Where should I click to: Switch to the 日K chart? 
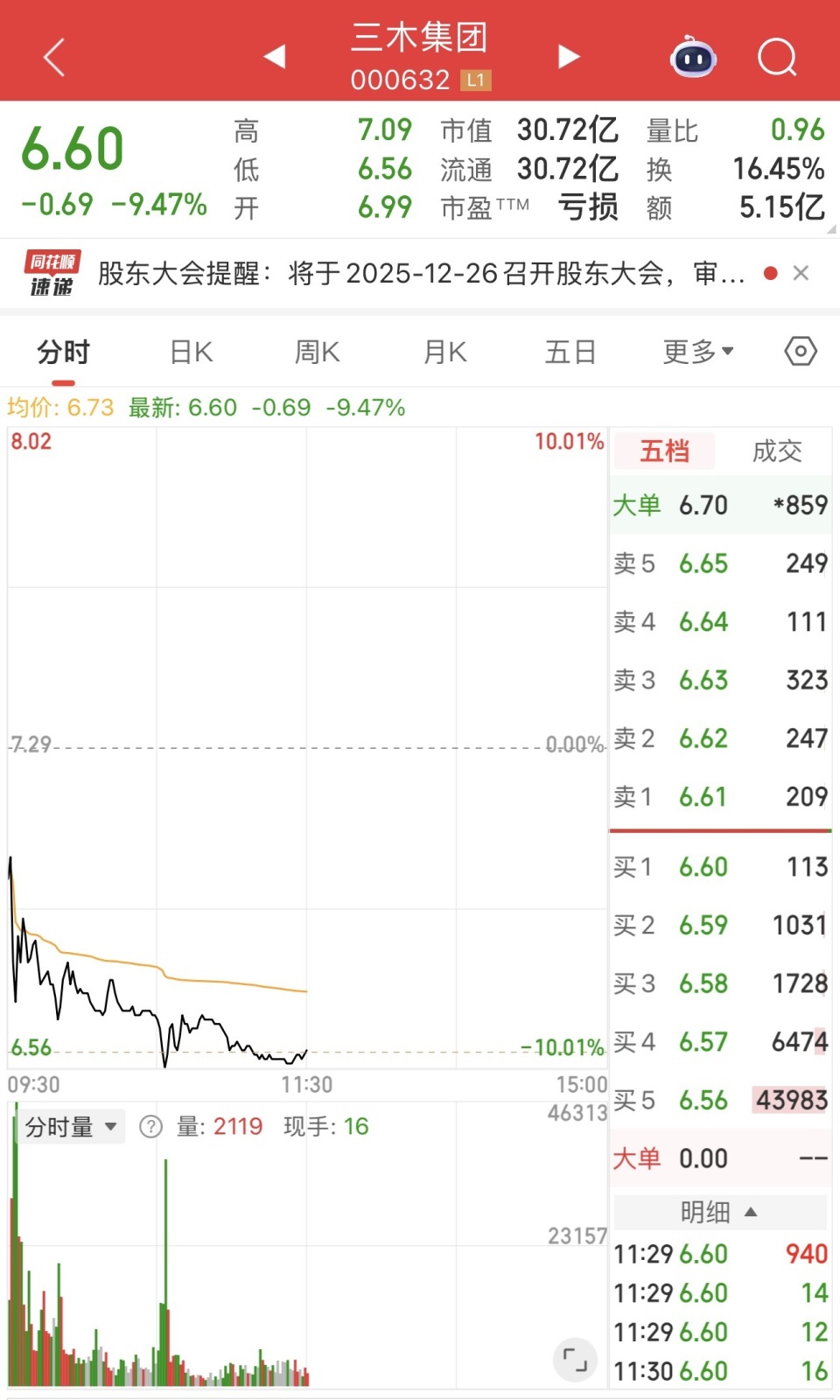coord(192,353)
